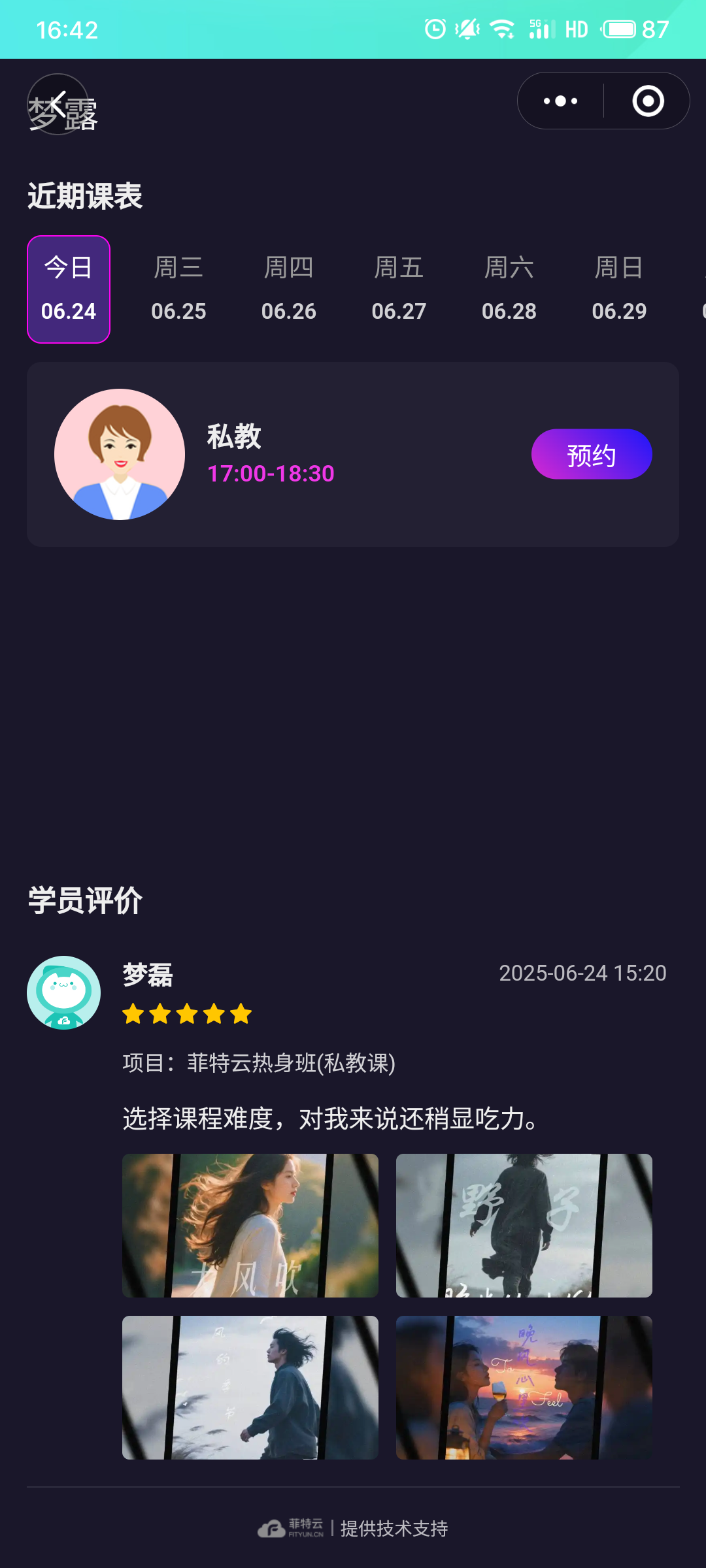Open the review photo labeled 野子
Screen dimensions: 706x1568
click(524, 1226)
